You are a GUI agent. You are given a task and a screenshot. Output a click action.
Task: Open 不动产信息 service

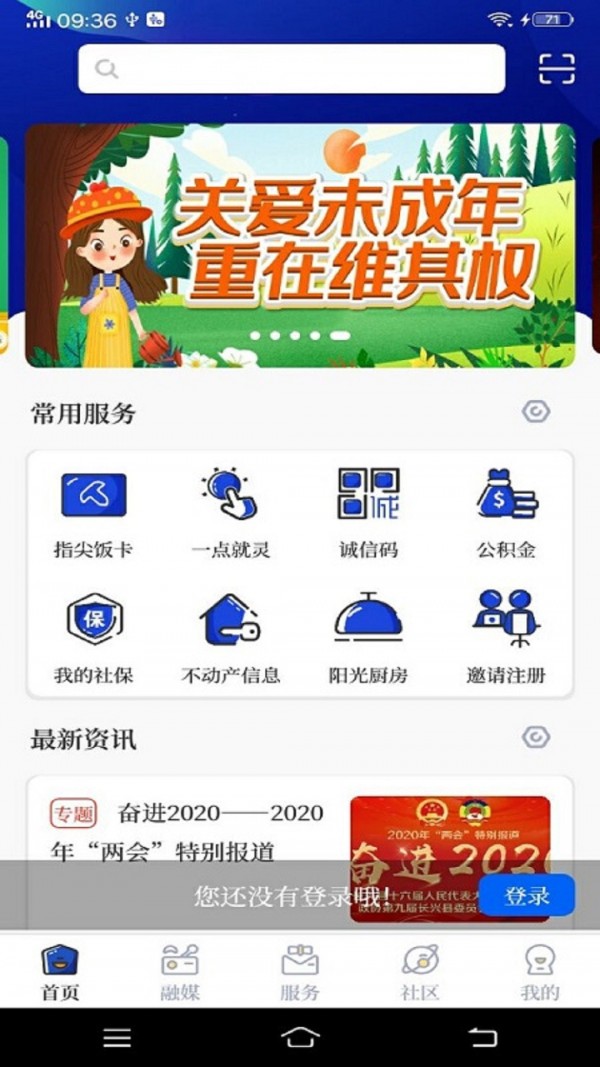click(x=230, y=636)
